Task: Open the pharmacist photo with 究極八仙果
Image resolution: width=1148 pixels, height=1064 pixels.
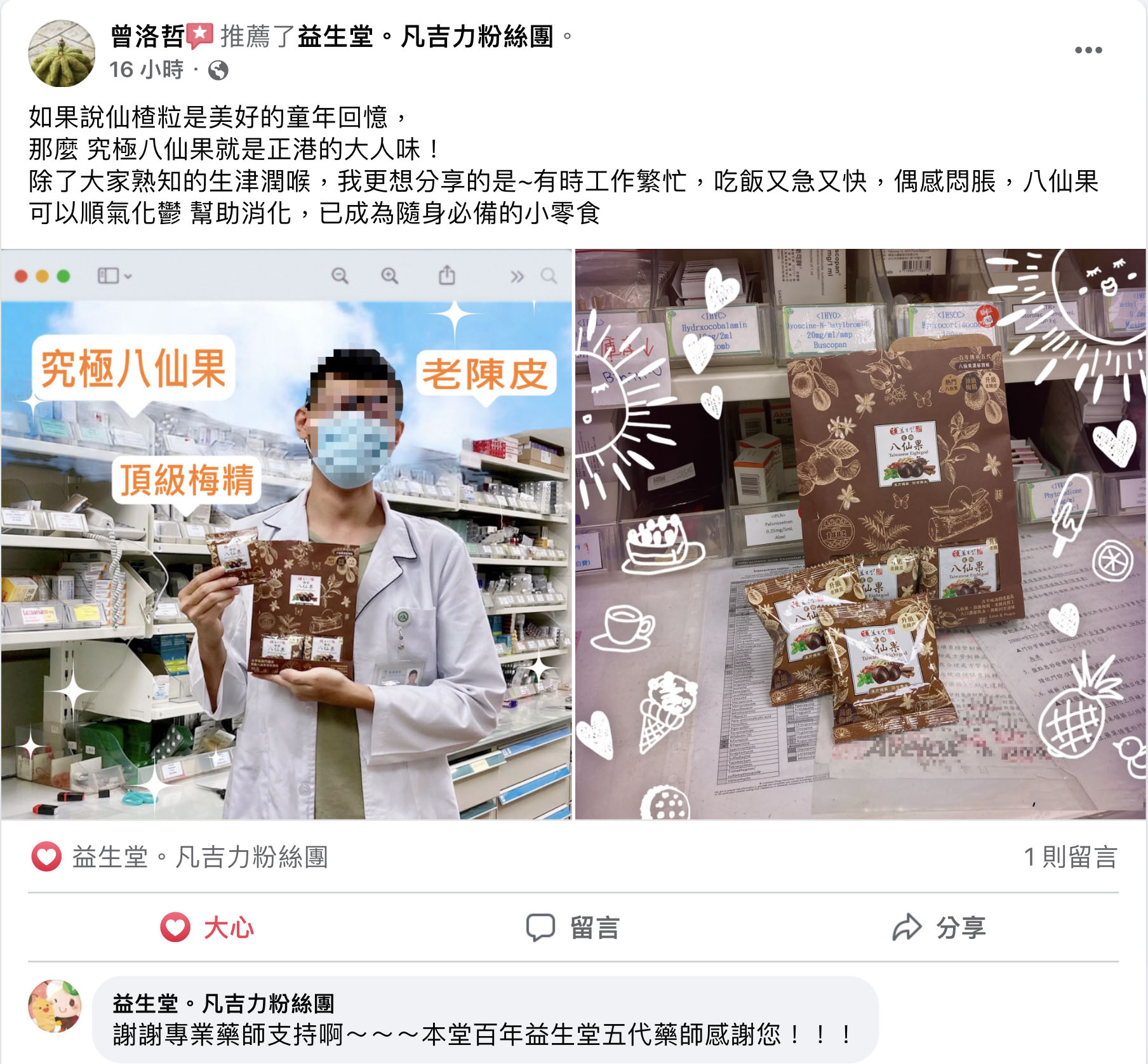Action: click(286, 534)
